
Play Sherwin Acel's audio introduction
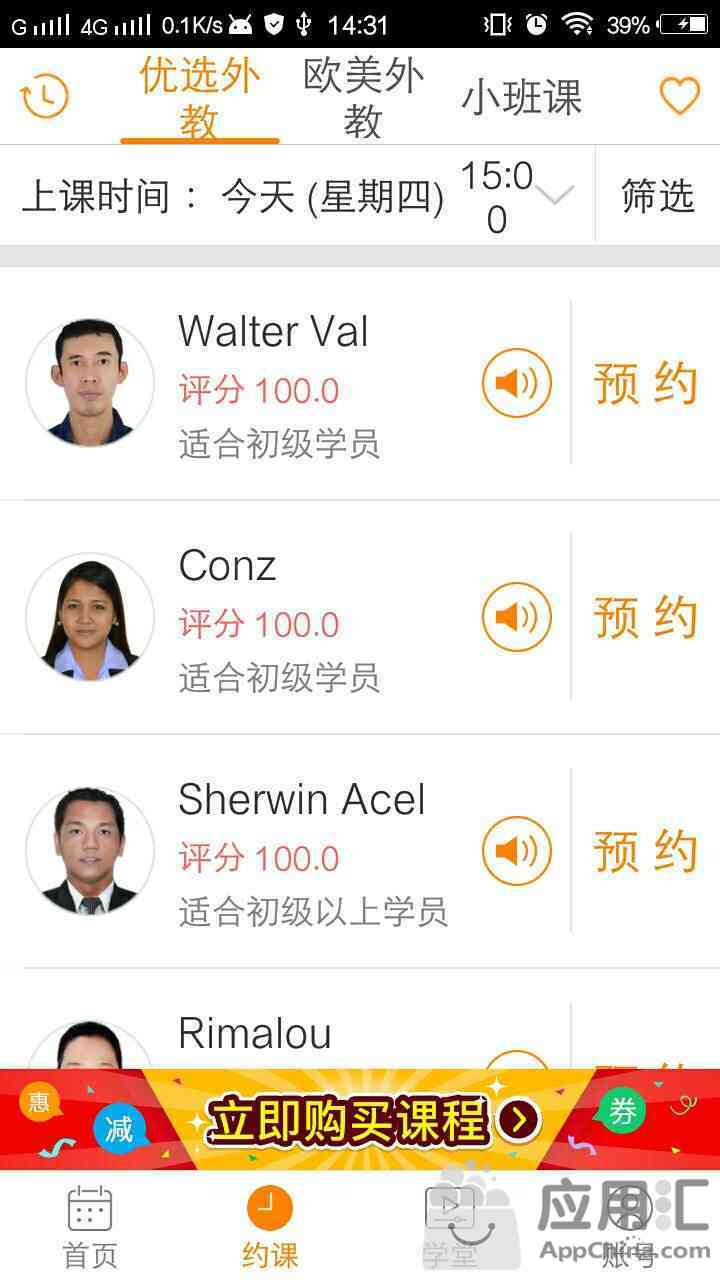[517, 851]
